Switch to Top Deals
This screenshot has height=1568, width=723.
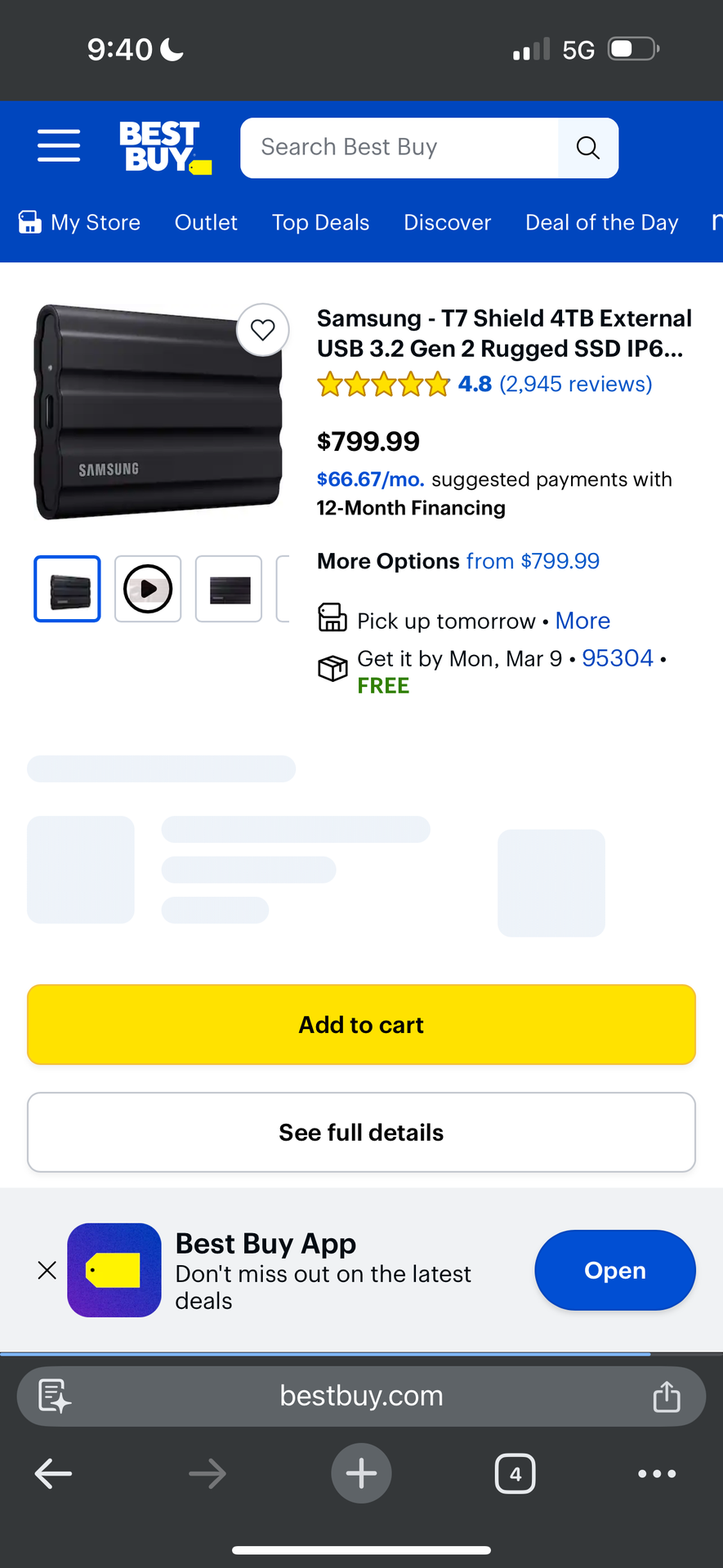click(x=320, y=222)
